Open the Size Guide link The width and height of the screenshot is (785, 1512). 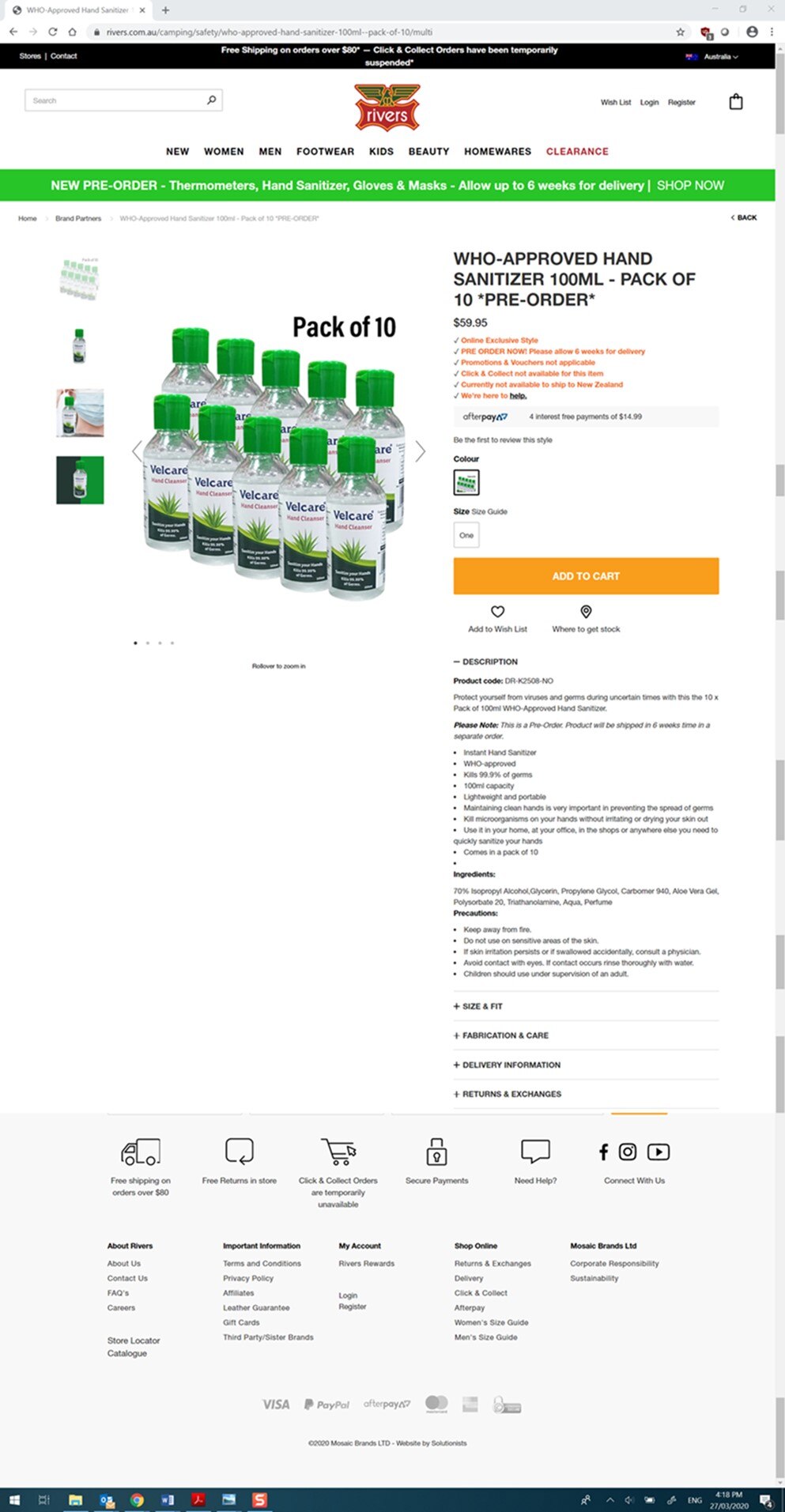tap(489, 511)
